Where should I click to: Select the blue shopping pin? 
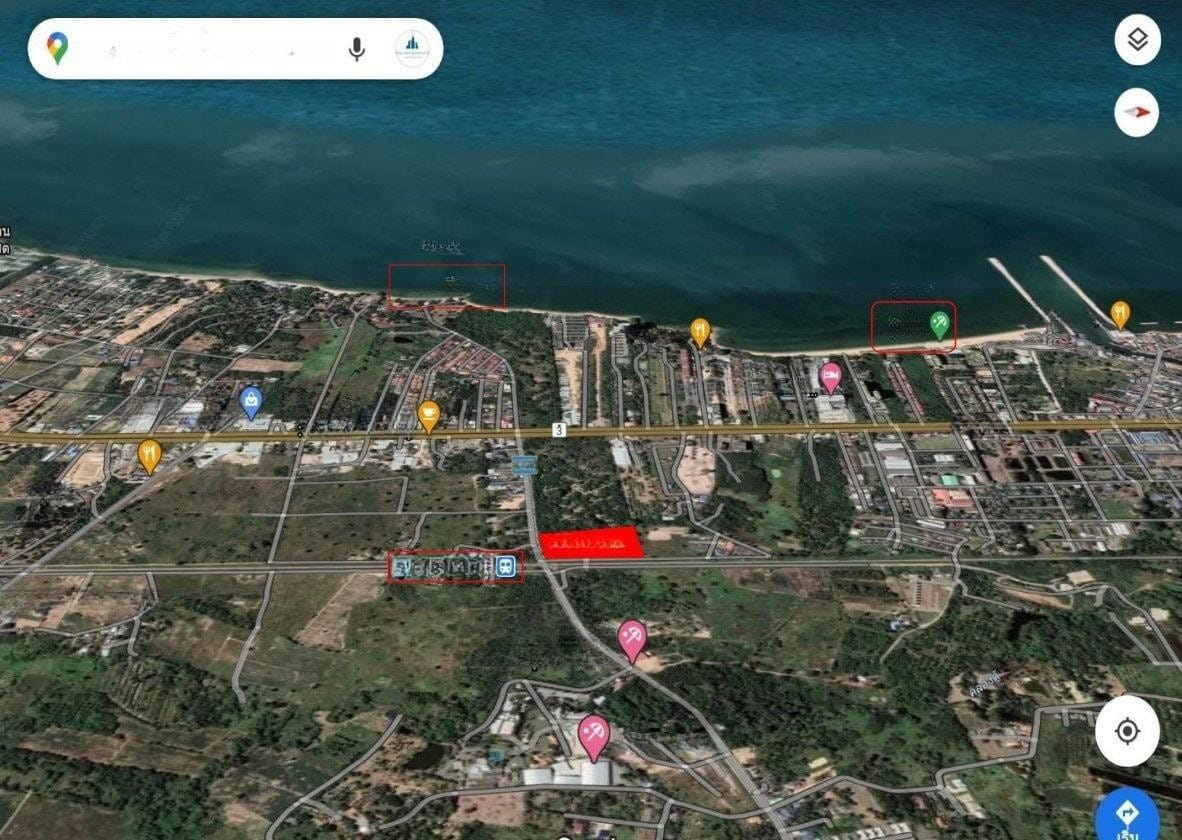pyautogui.click(x=251, y=401)
